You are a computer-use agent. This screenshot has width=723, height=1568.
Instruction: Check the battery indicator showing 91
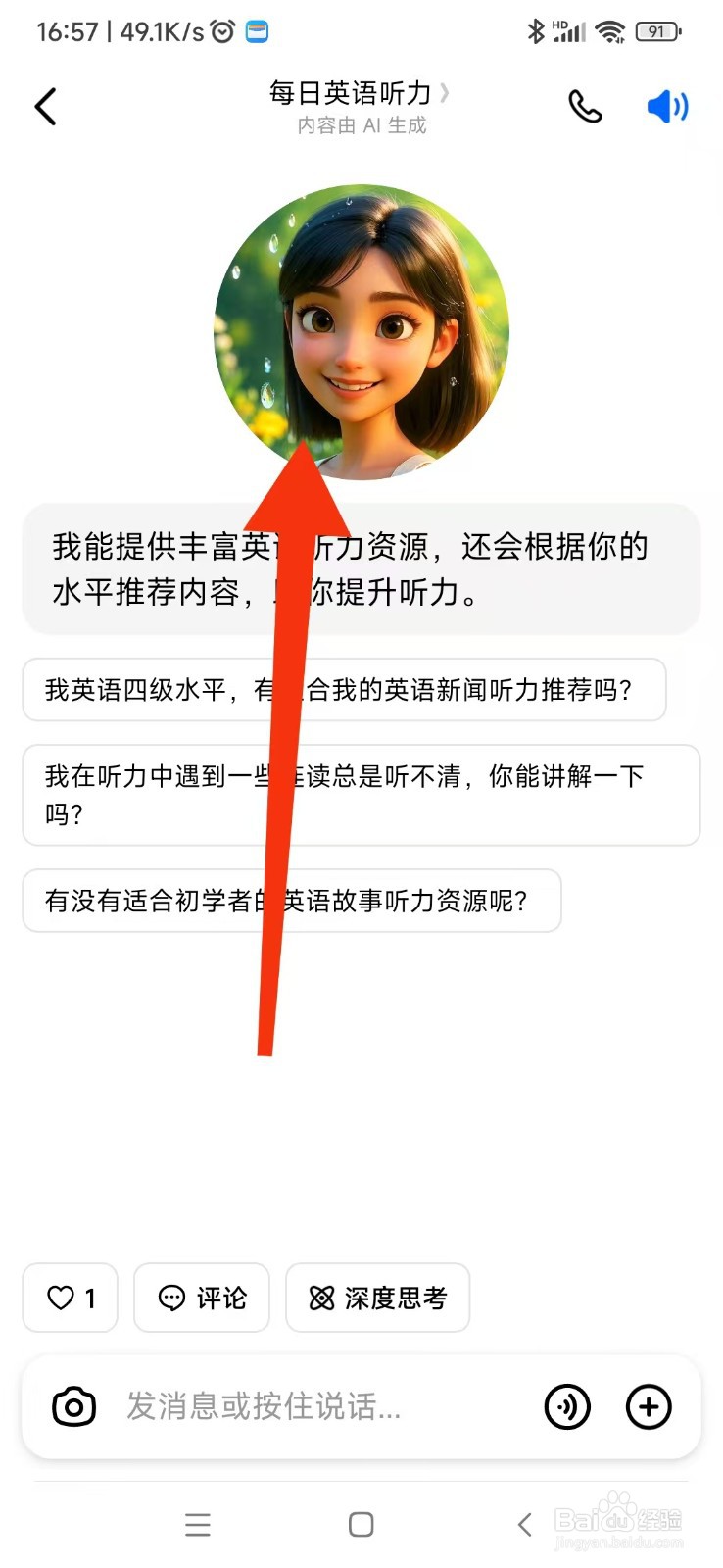click(x=654, y=30)
